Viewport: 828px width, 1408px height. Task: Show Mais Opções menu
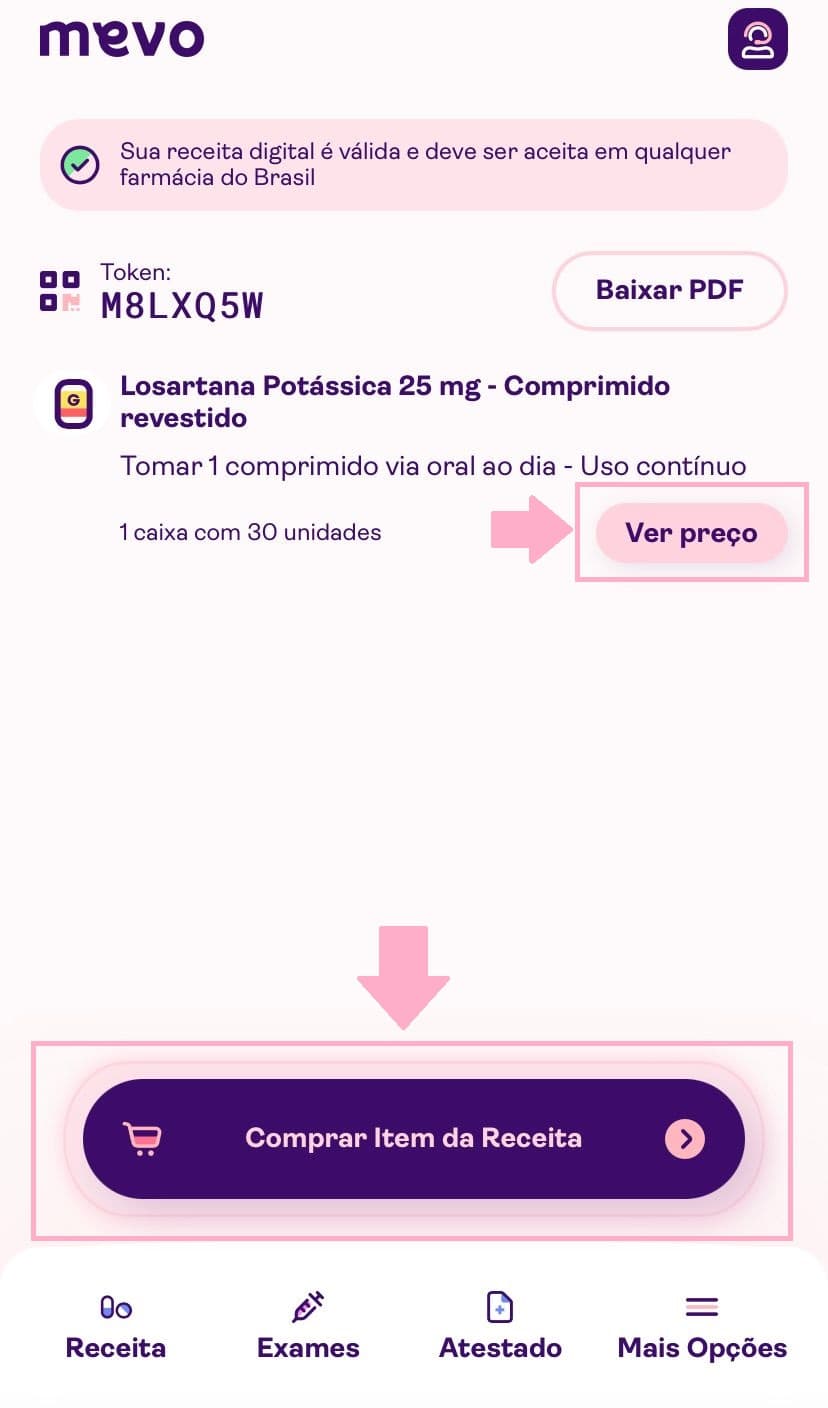point(702,1328)
